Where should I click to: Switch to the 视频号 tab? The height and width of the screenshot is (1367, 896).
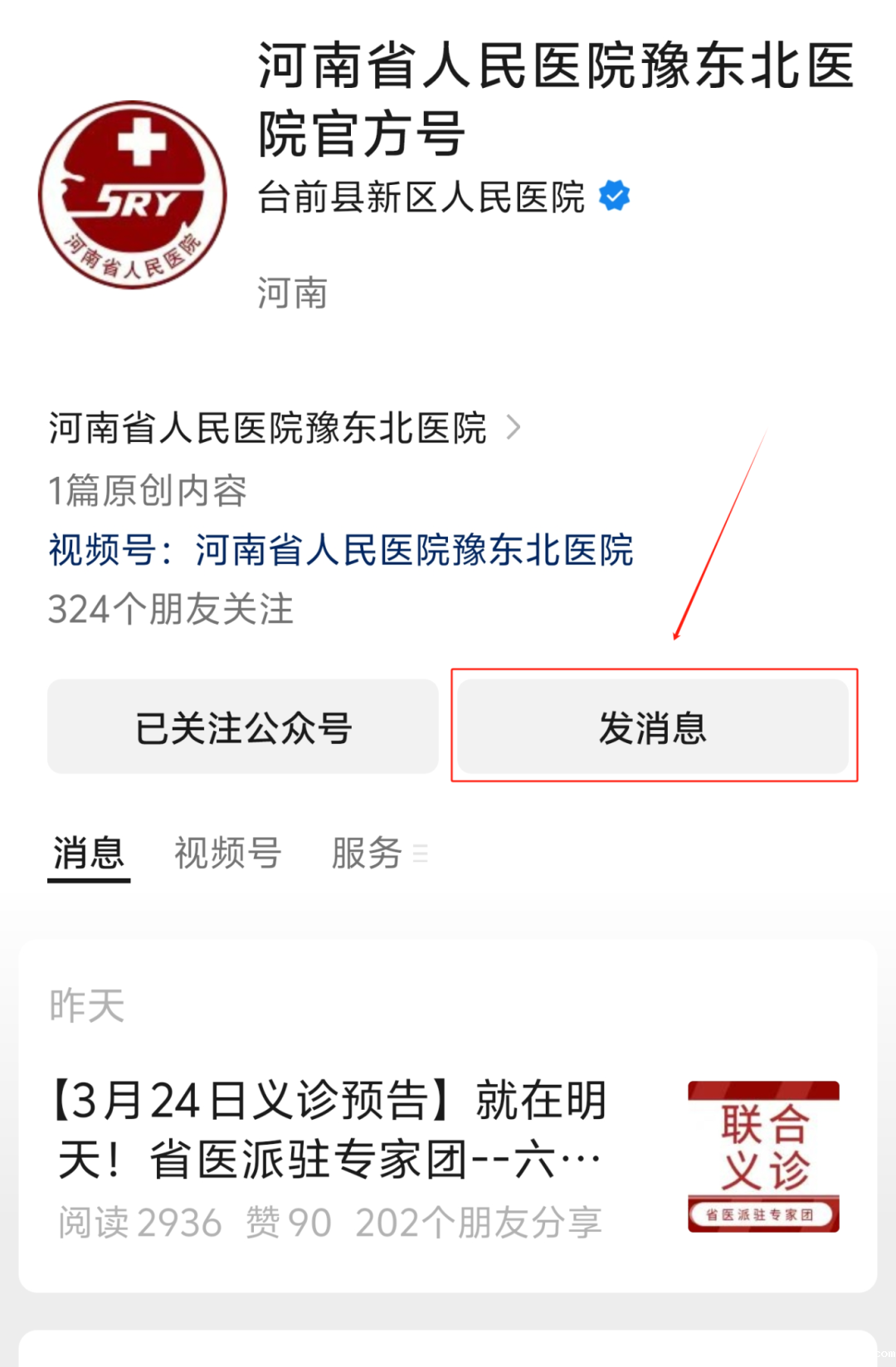tap(227, 853)
